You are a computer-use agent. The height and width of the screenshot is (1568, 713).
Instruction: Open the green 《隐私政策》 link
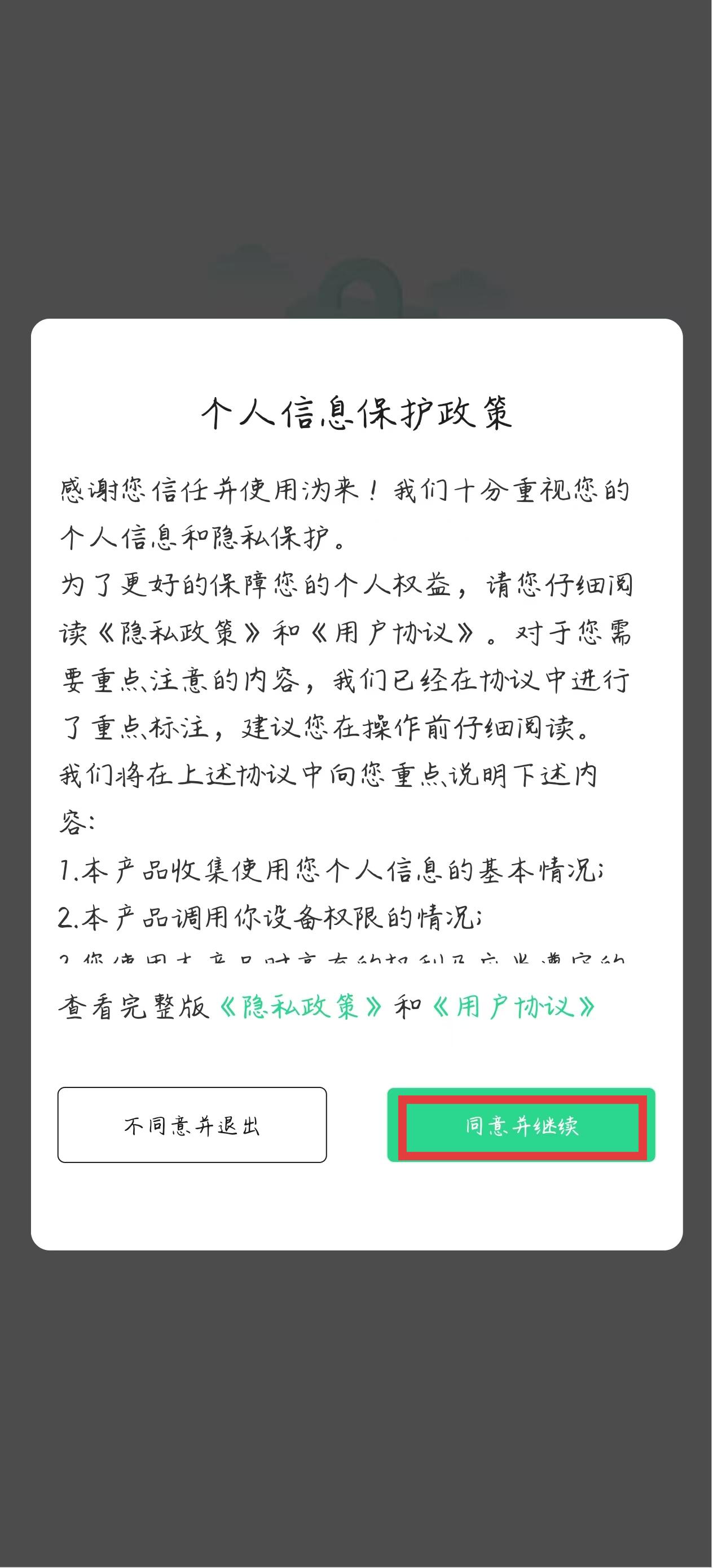[300, 1007]
